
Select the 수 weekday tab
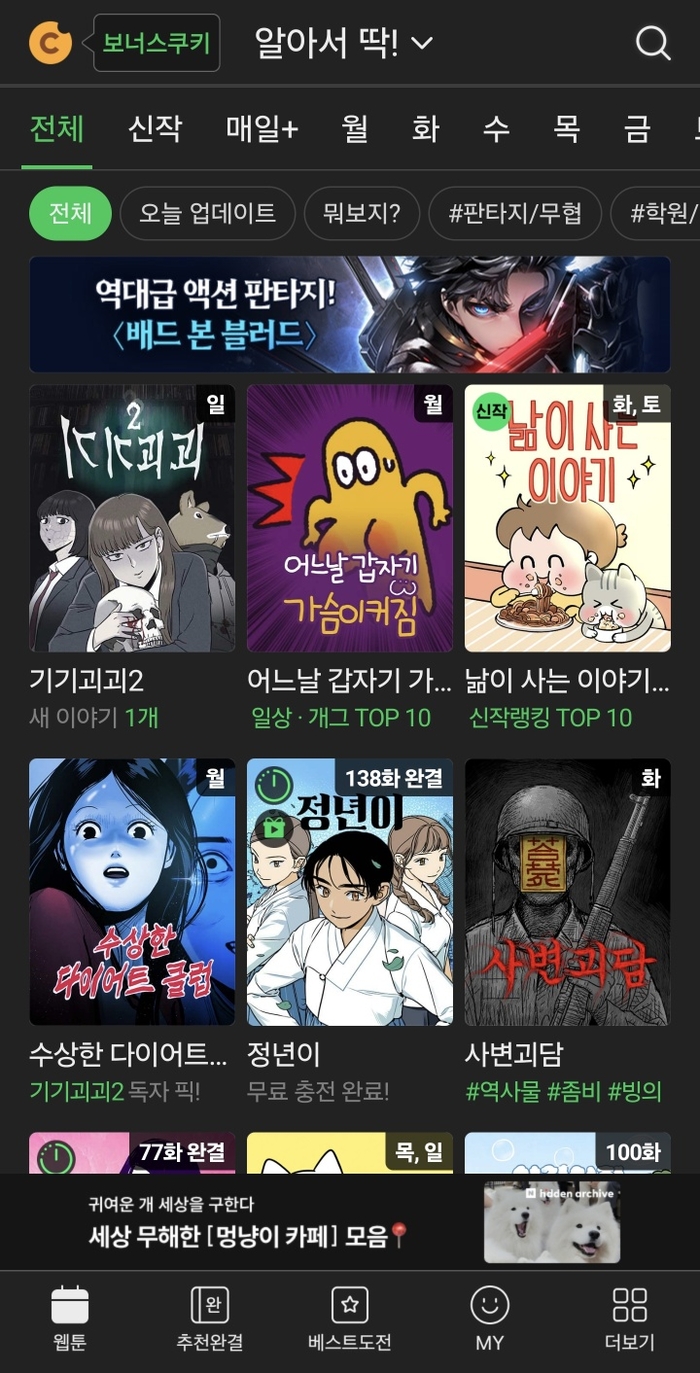click(x=496, y=129)
